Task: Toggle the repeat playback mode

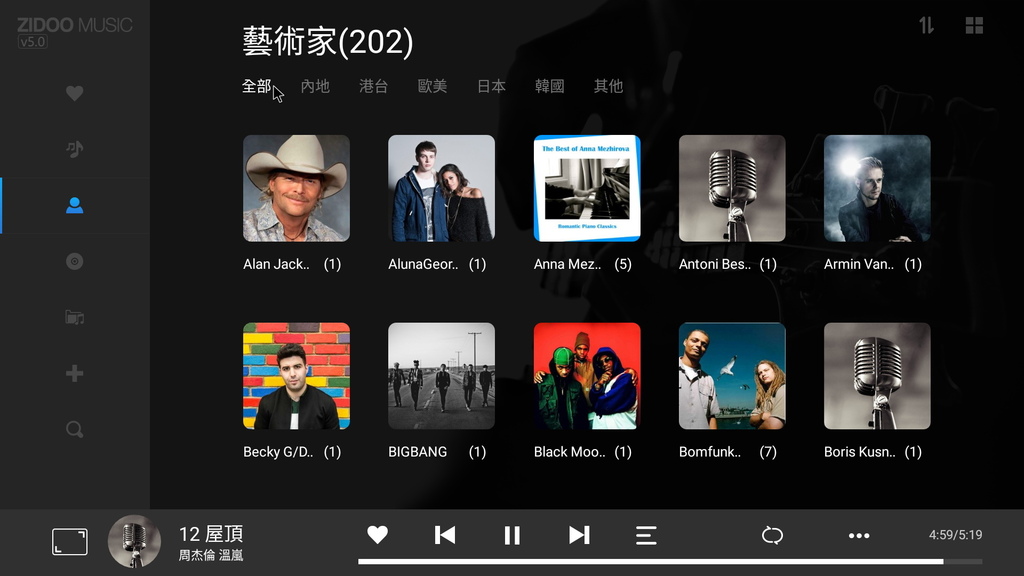Action: (x=772, y=535)
